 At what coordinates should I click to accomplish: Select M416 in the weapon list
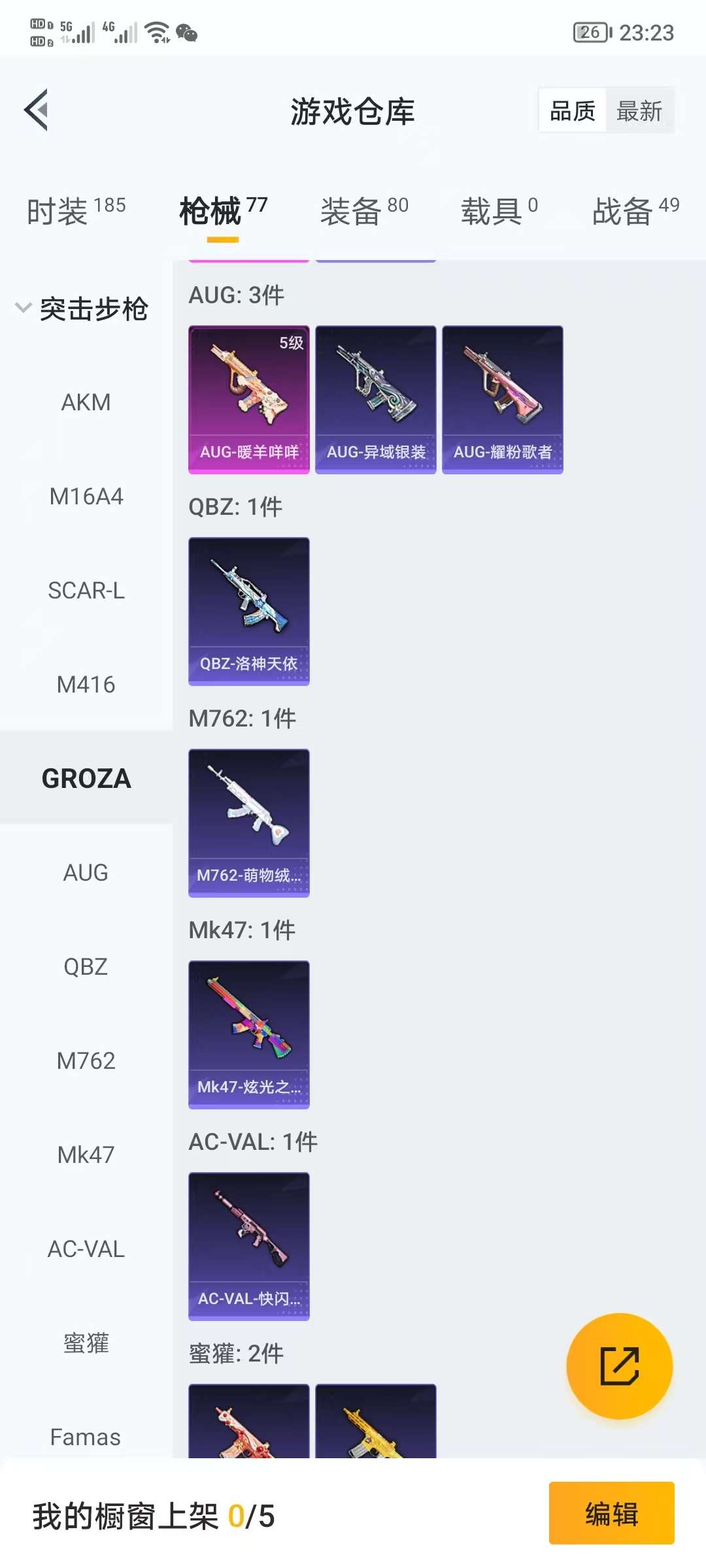tap(86, 685)
